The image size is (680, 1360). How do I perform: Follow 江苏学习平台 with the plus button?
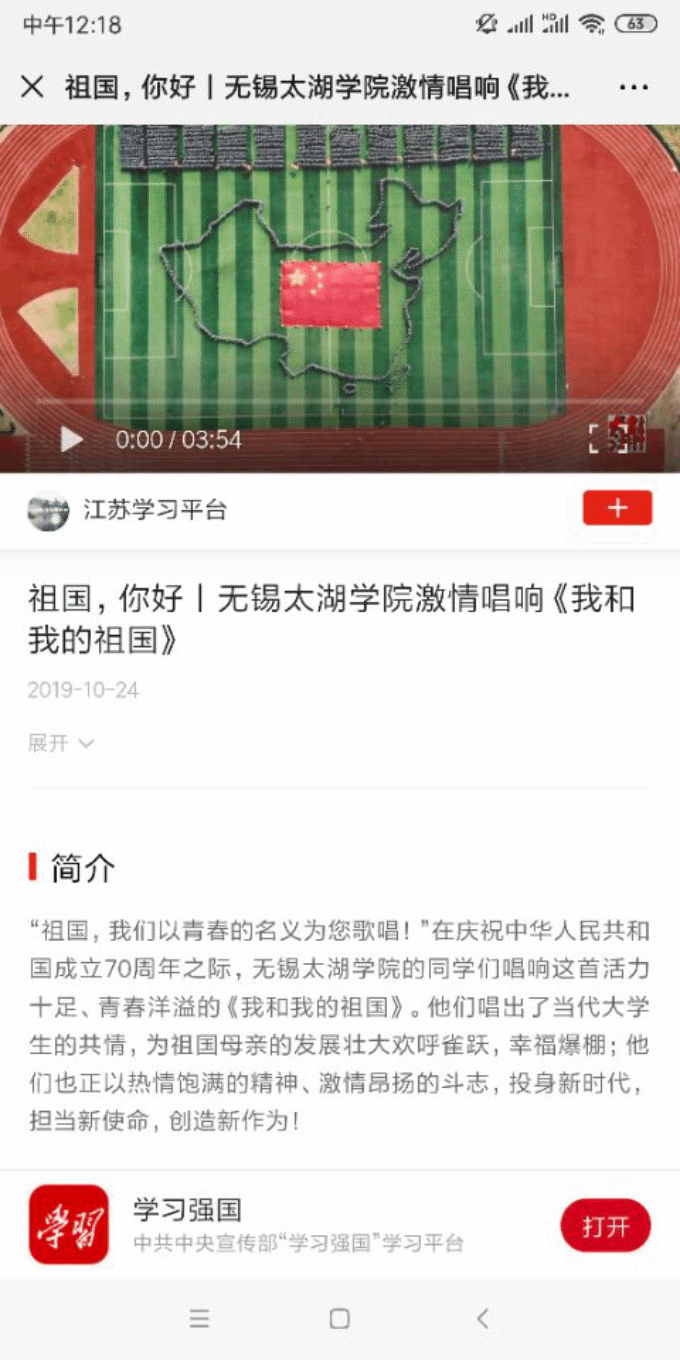(x=617, y=508)
